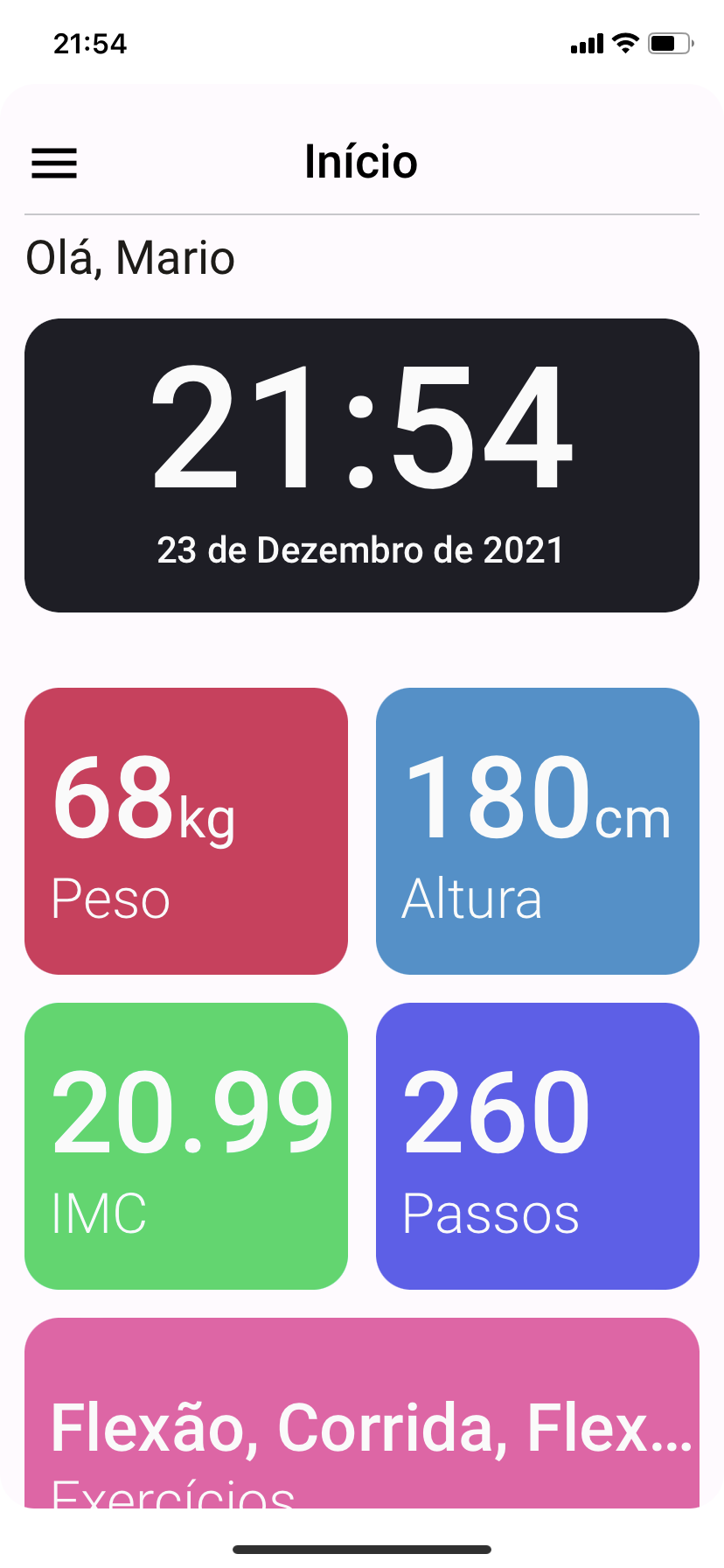Open the Exercícios card

click(x=362, y=1413)
